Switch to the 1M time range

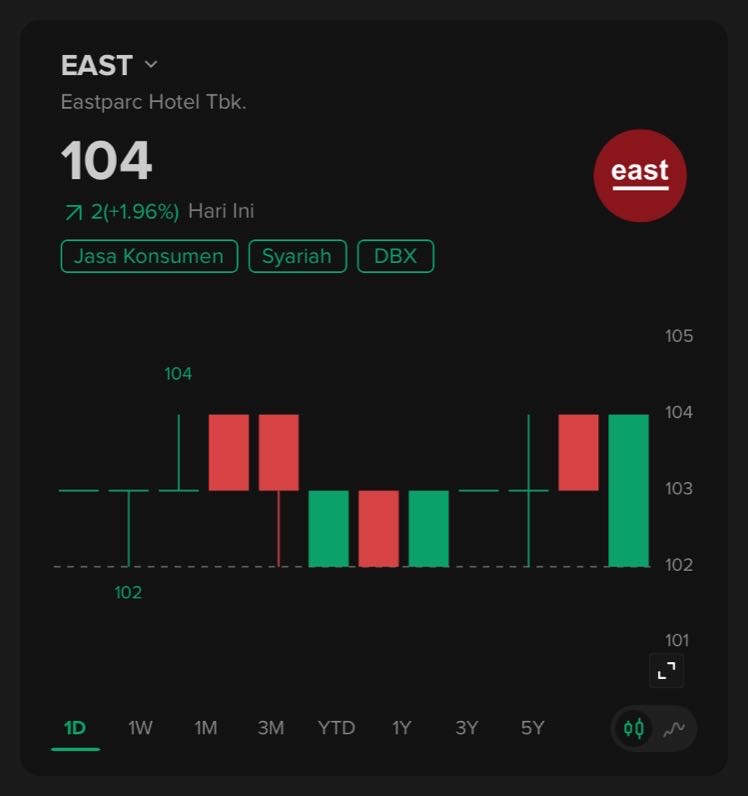(205, 728)
